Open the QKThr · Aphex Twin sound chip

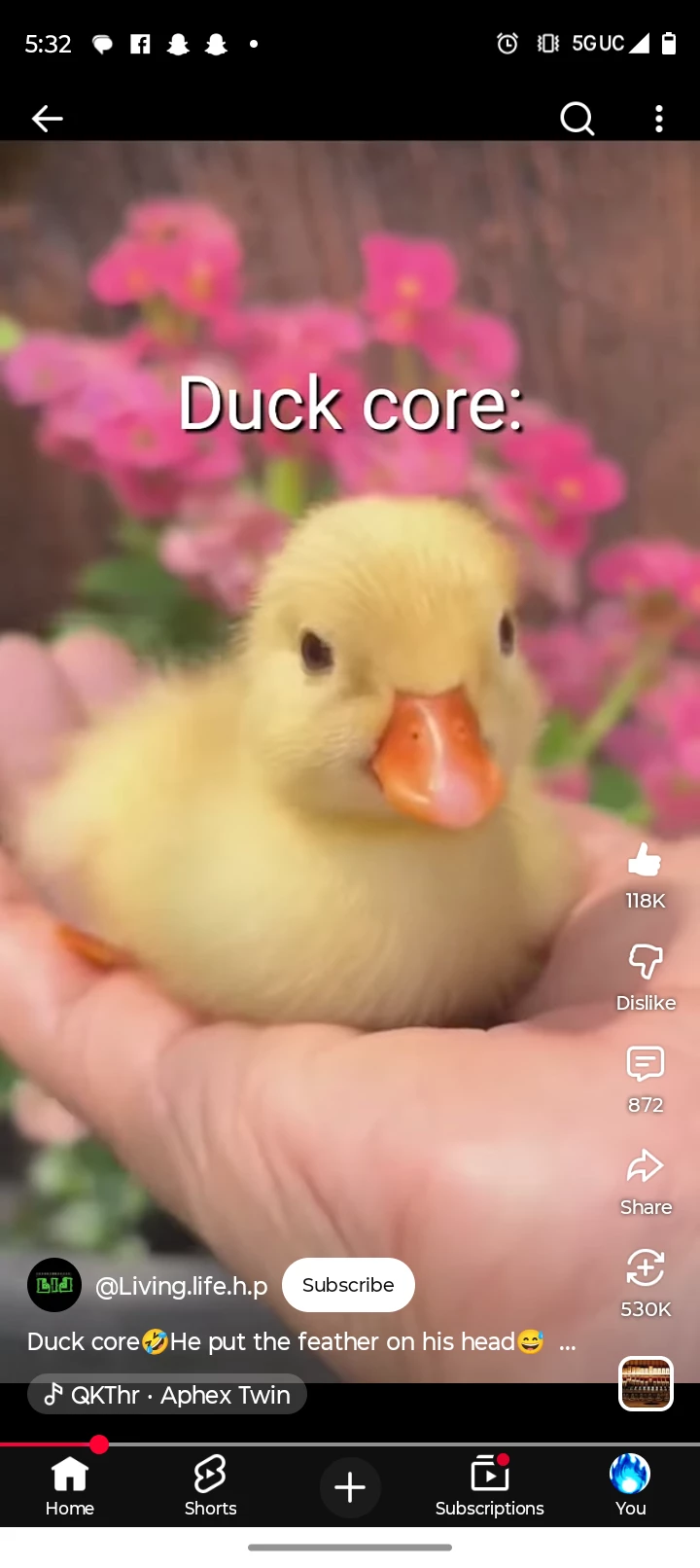click(167, 1395)
